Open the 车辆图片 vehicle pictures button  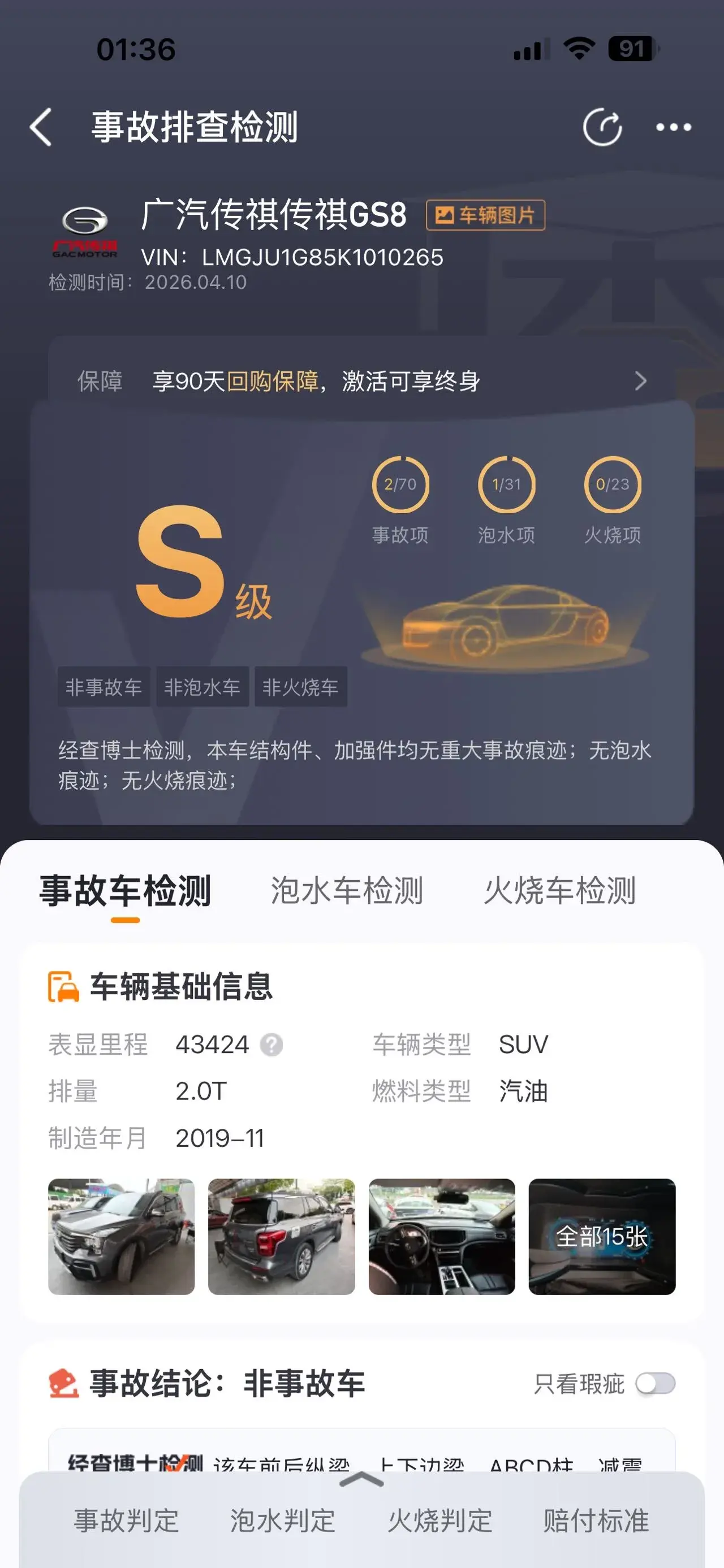click(485, 215)
